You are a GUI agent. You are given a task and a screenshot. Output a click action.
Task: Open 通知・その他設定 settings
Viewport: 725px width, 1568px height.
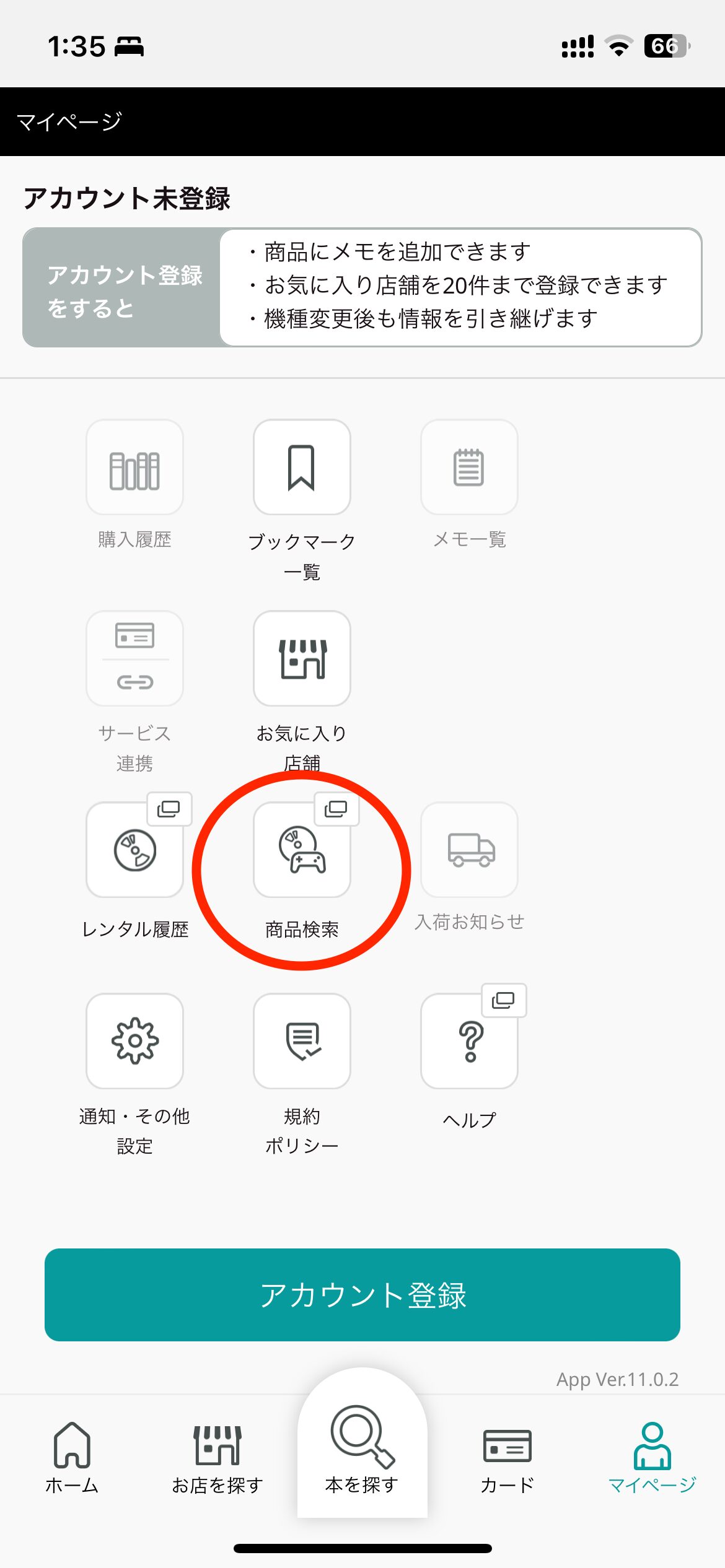pos(134,1042)
